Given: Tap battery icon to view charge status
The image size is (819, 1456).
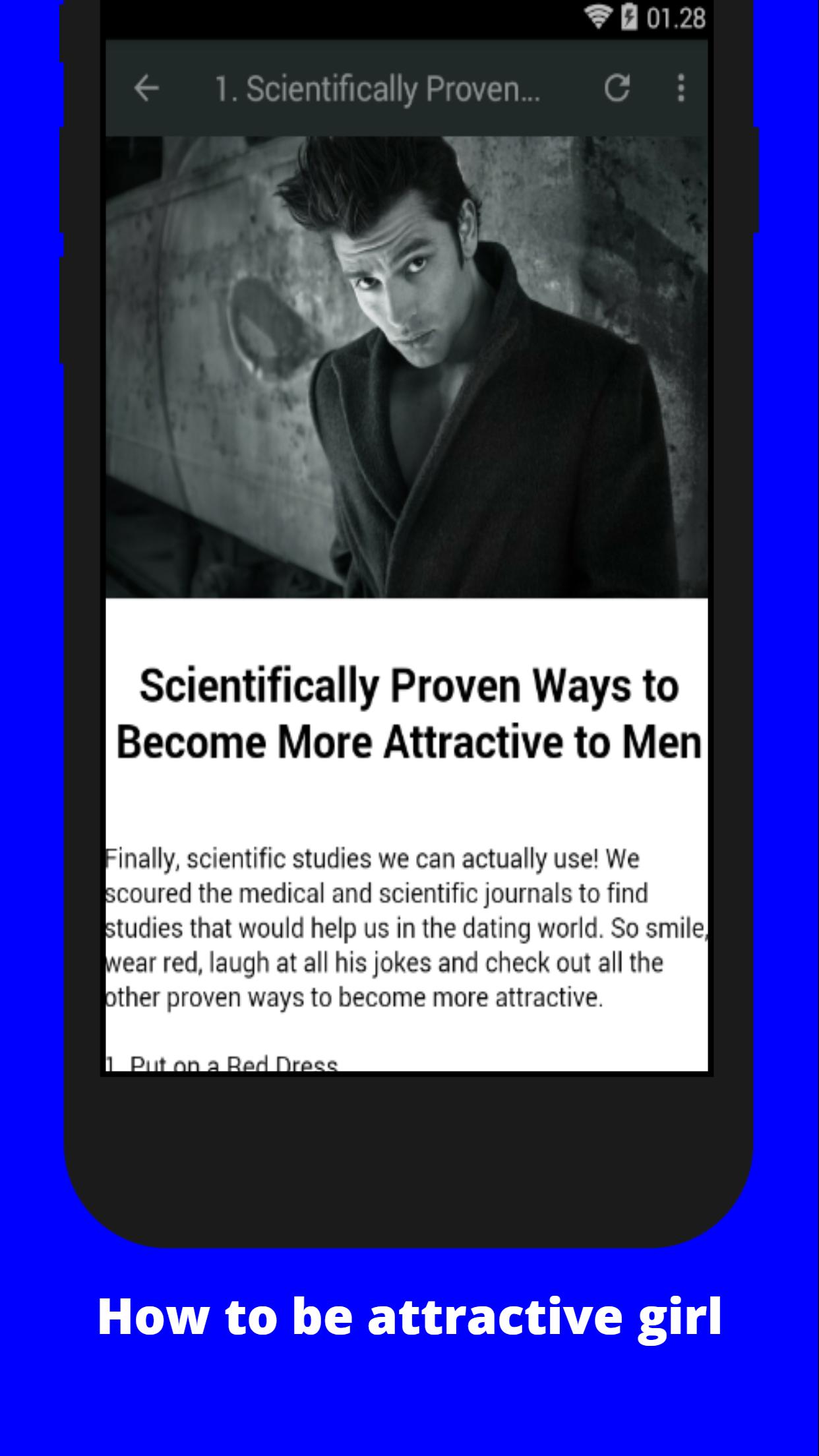Looking at the screenshot, I should pyautogui.click(x=628, y=18).
